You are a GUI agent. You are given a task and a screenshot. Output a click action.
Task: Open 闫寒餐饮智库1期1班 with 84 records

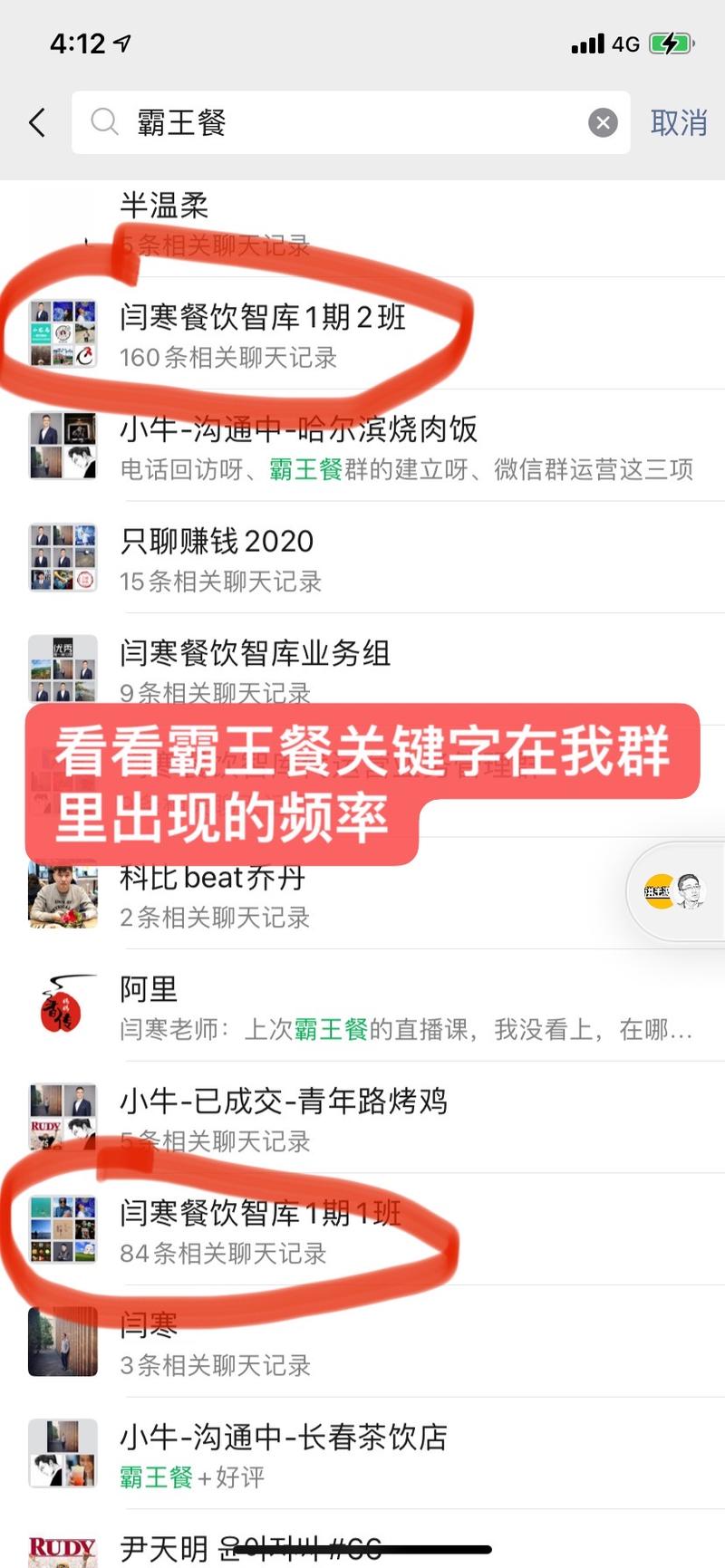pyautogui.click(x=272, y=1232)
